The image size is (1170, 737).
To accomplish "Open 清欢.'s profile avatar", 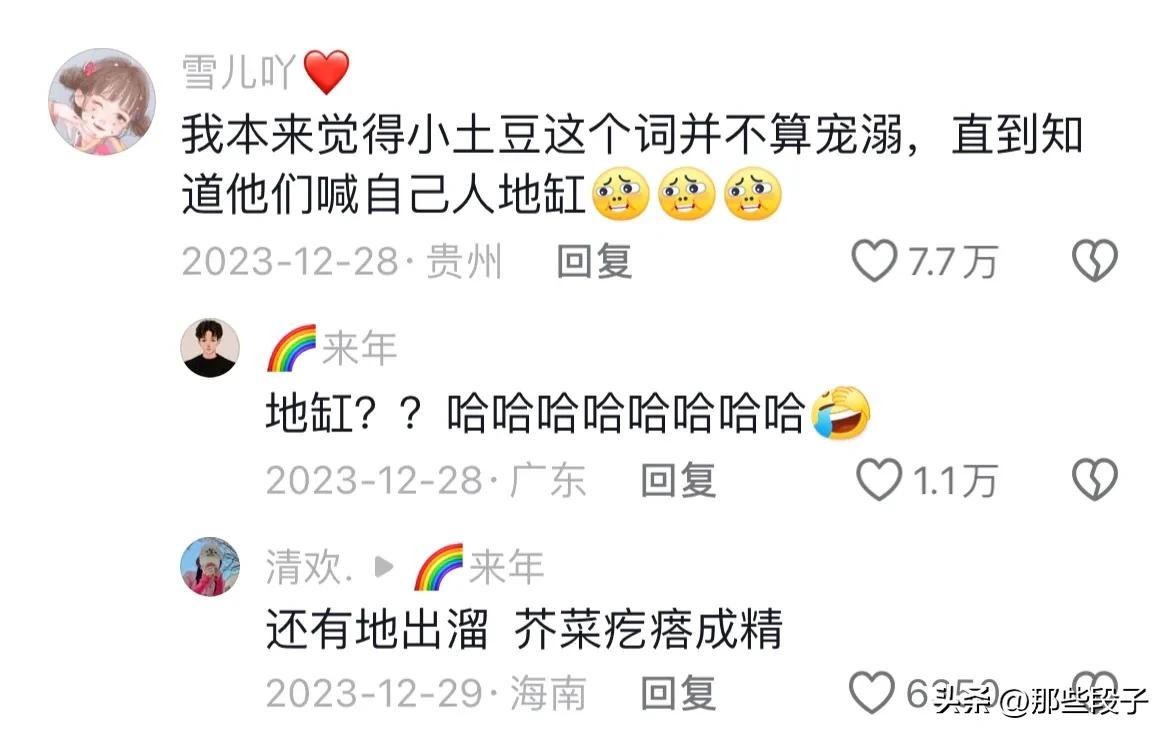I will point(209,567).
